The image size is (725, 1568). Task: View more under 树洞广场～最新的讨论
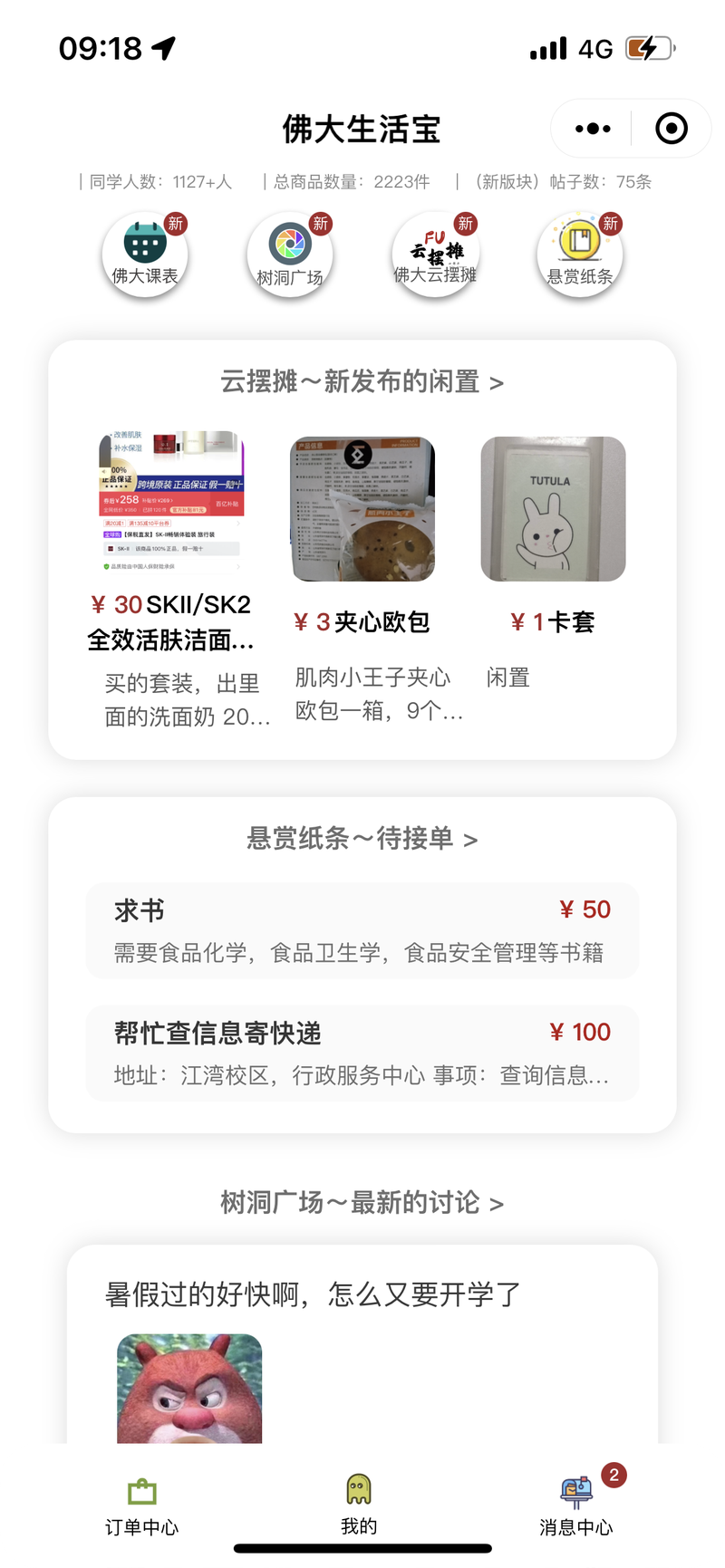tap(362, 1203)
